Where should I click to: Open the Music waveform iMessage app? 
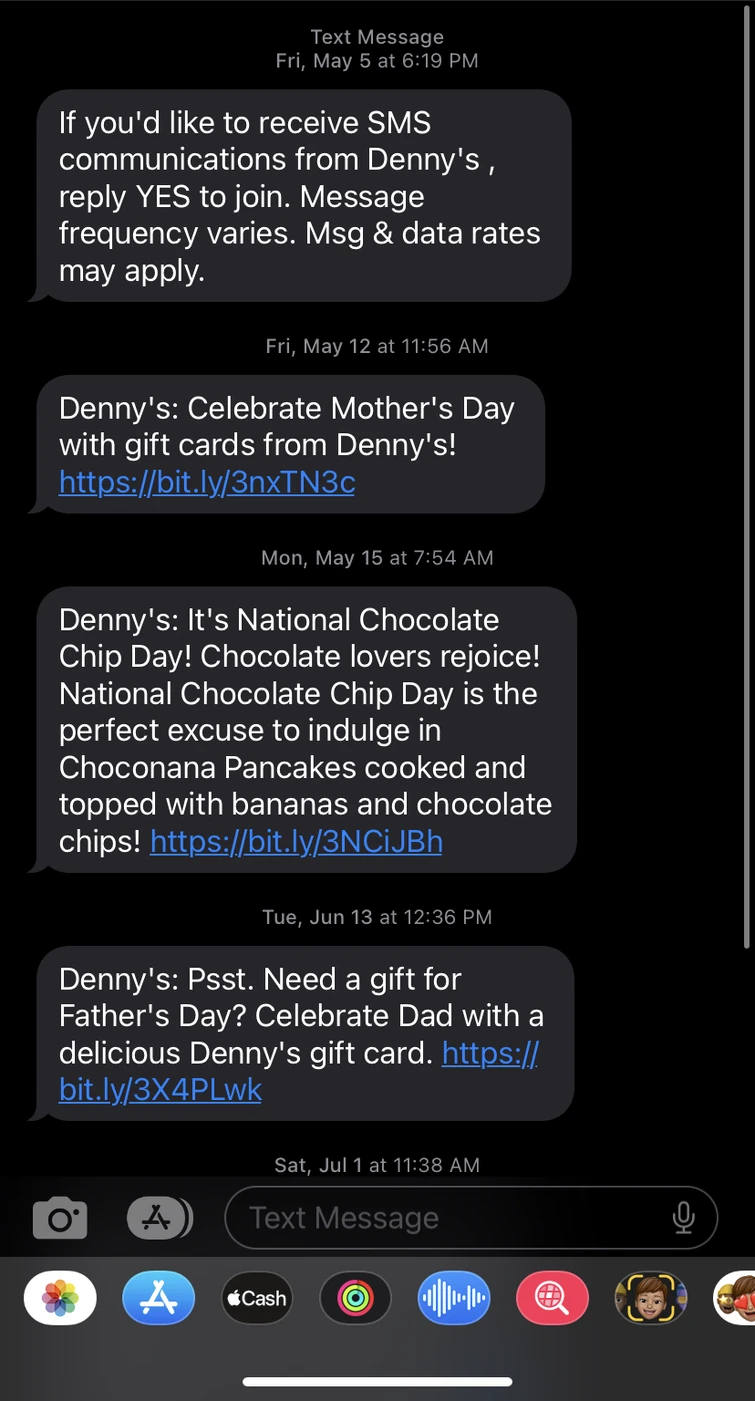click(x=453, y=1297)
